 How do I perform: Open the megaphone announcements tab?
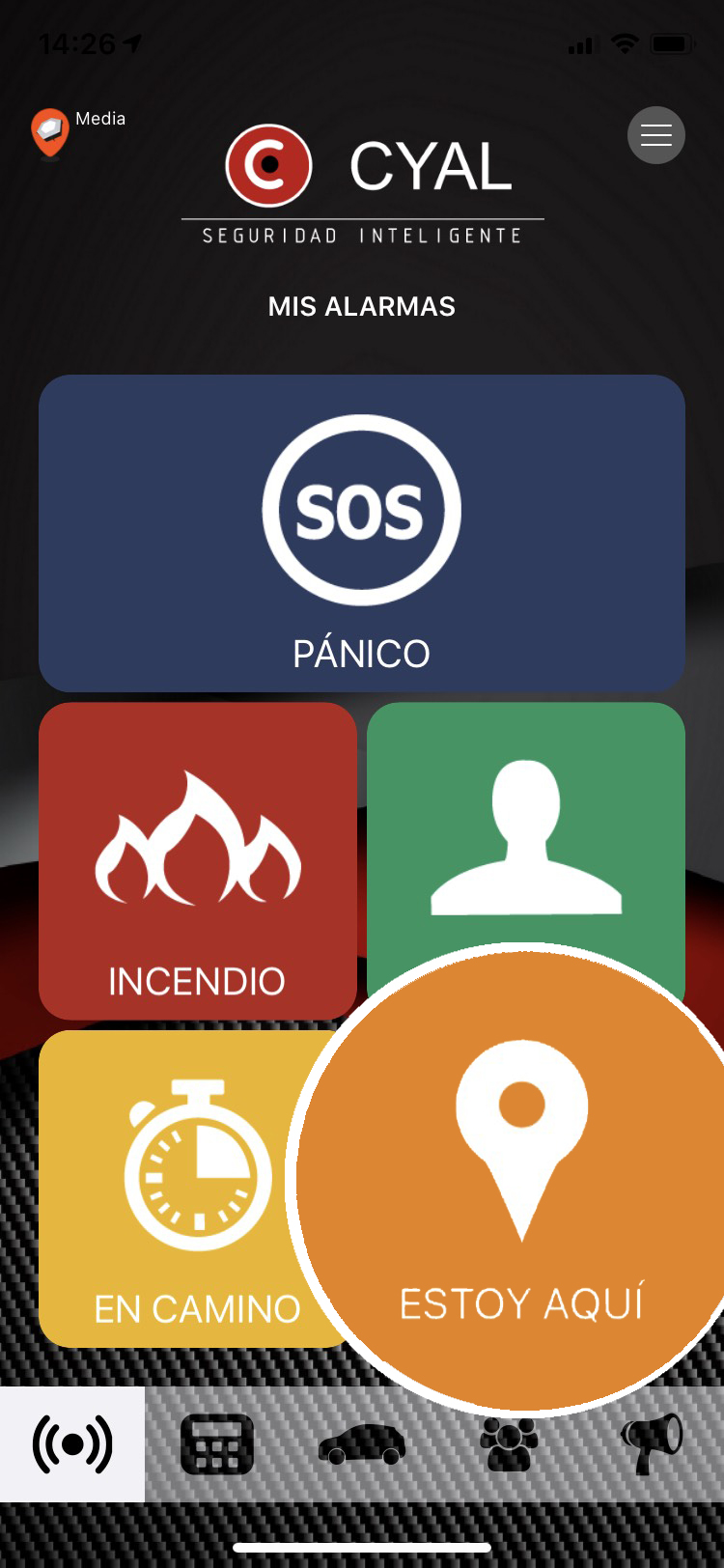point(652,1444)
